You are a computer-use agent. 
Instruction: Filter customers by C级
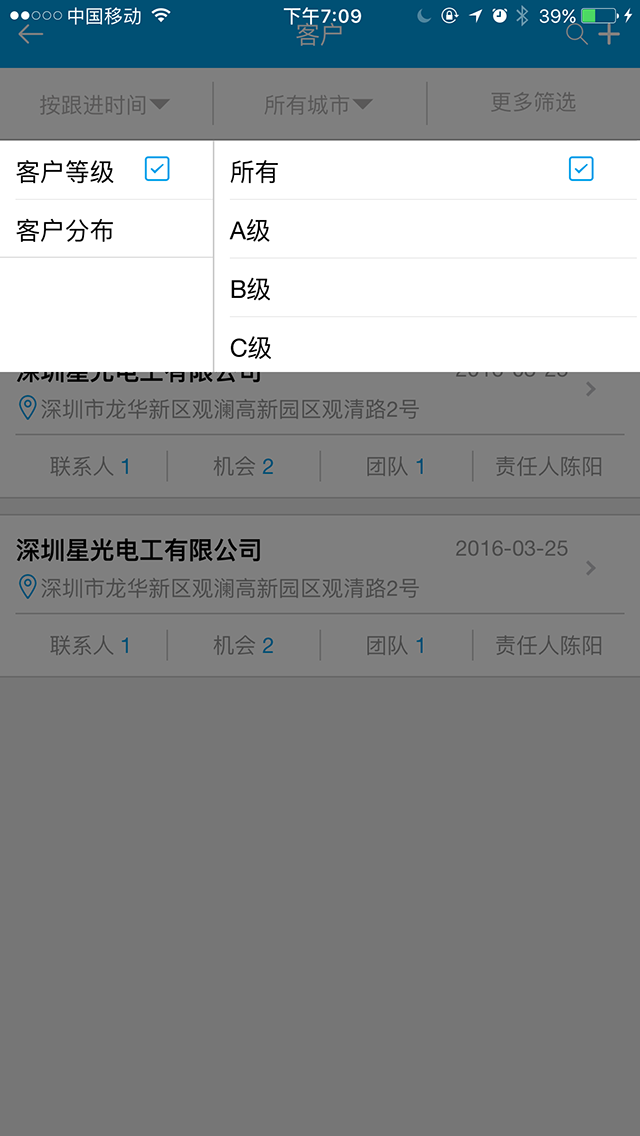[425, 347]
